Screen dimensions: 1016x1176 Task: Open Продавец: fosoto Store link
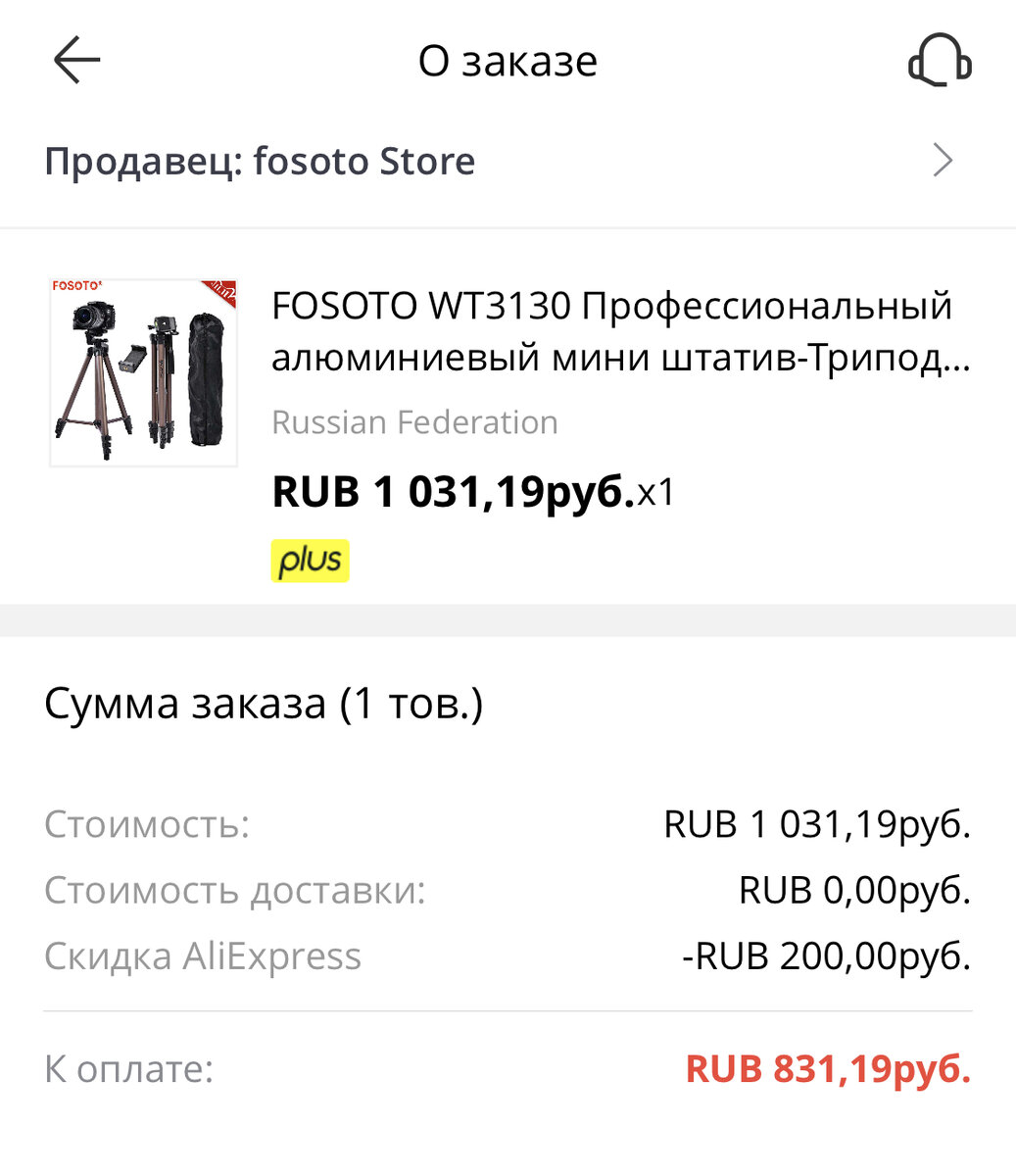click(x=262, y=160)
